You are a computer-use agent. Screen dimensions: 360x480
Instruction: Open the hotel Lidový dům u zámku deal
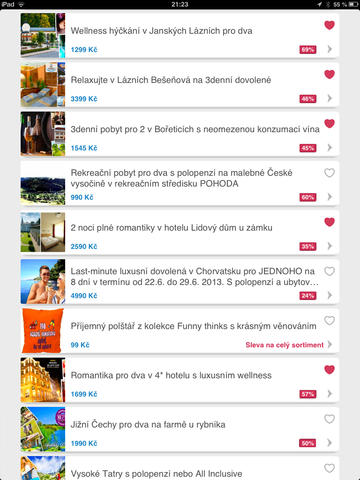[x=180, y=232]
